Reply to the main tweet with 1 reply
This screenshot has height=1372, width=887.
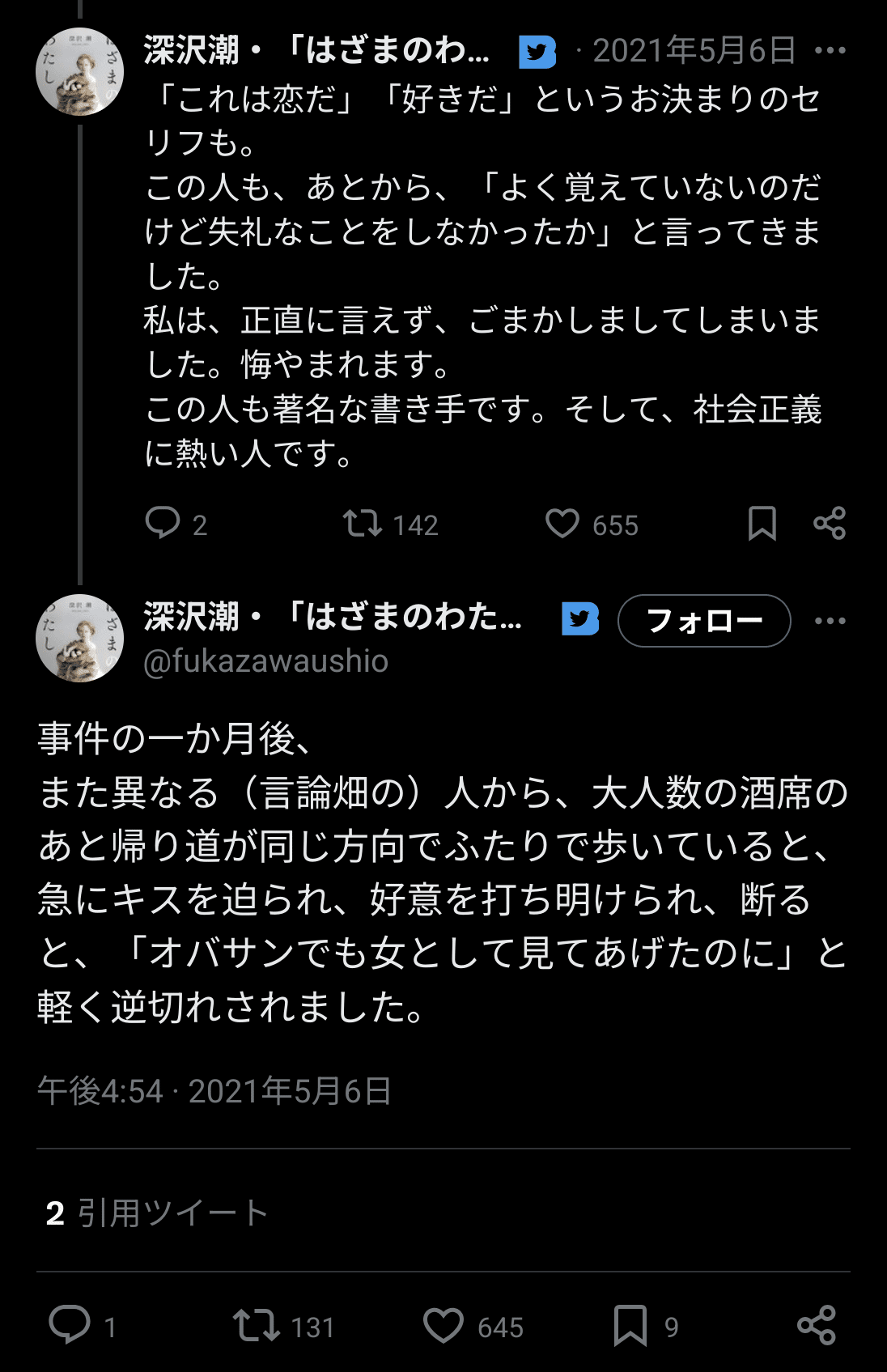pos(70,1325)
